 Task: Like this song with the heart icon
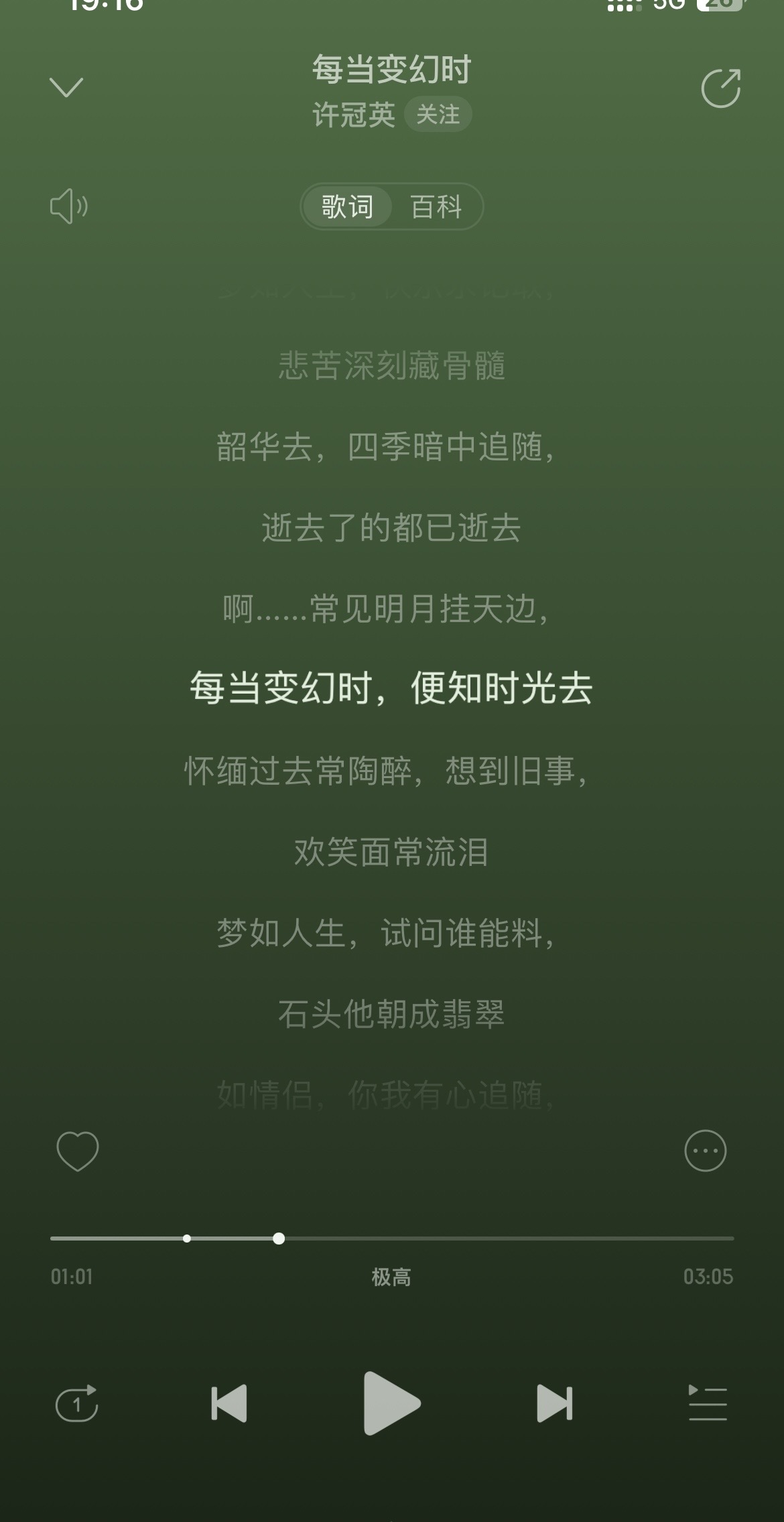78,1151
